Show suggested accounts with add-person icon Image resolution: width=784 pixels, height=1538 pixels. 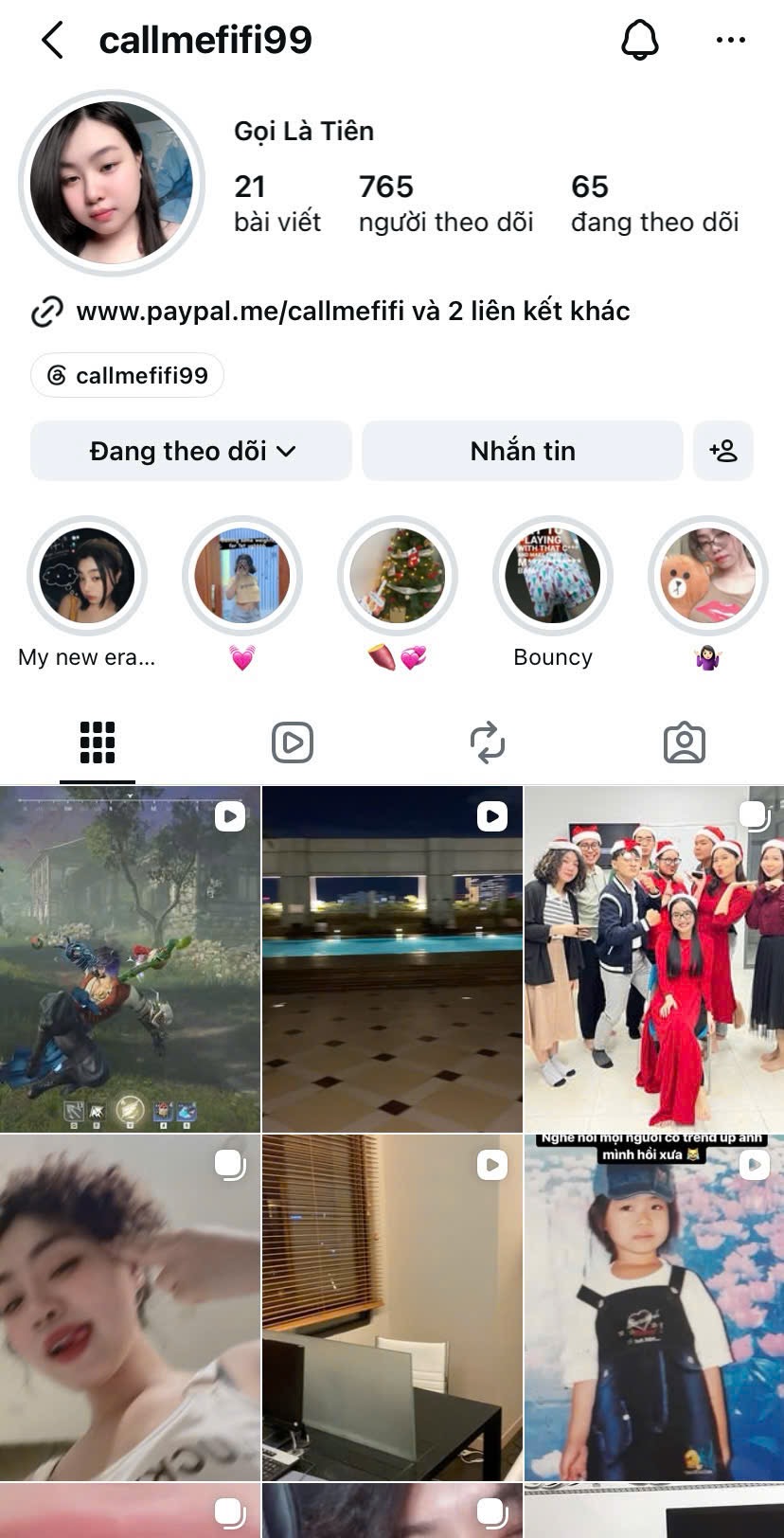(x=723, y=451)
